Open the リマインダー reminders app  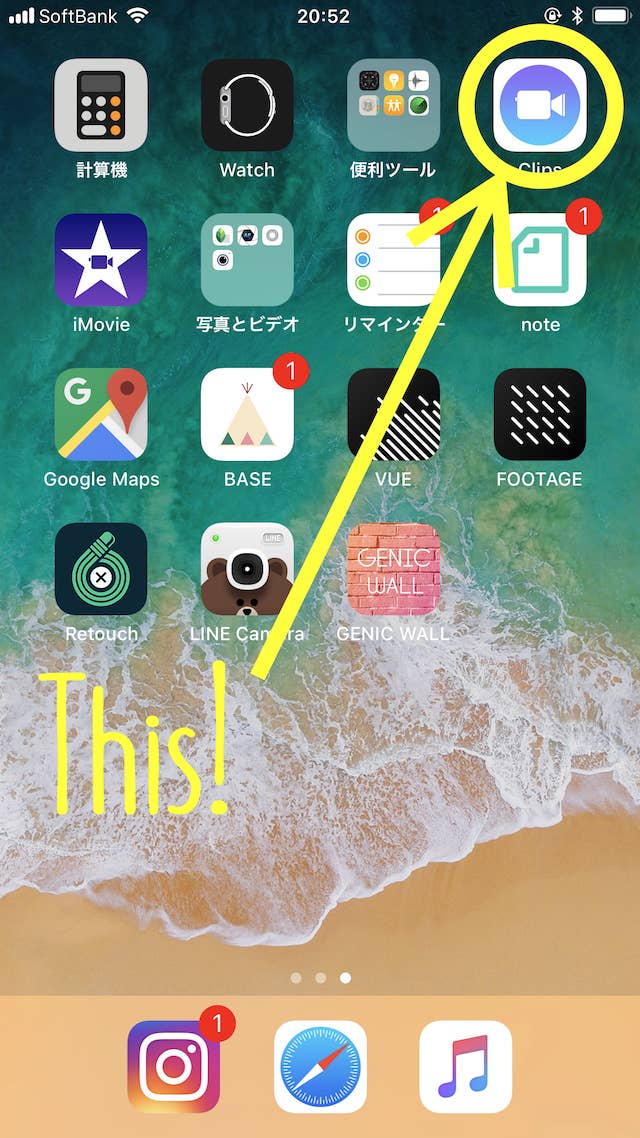coord(393,260)
